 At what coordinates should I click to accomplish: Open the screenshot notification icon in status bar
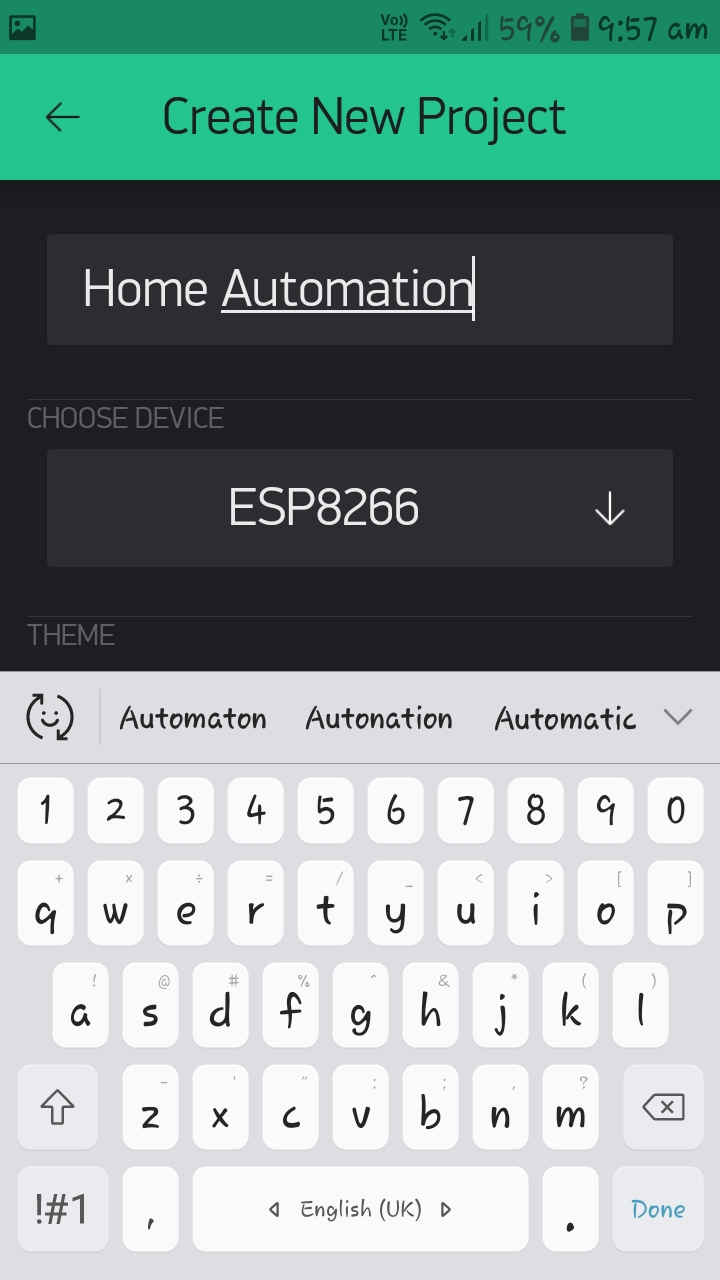22,27
